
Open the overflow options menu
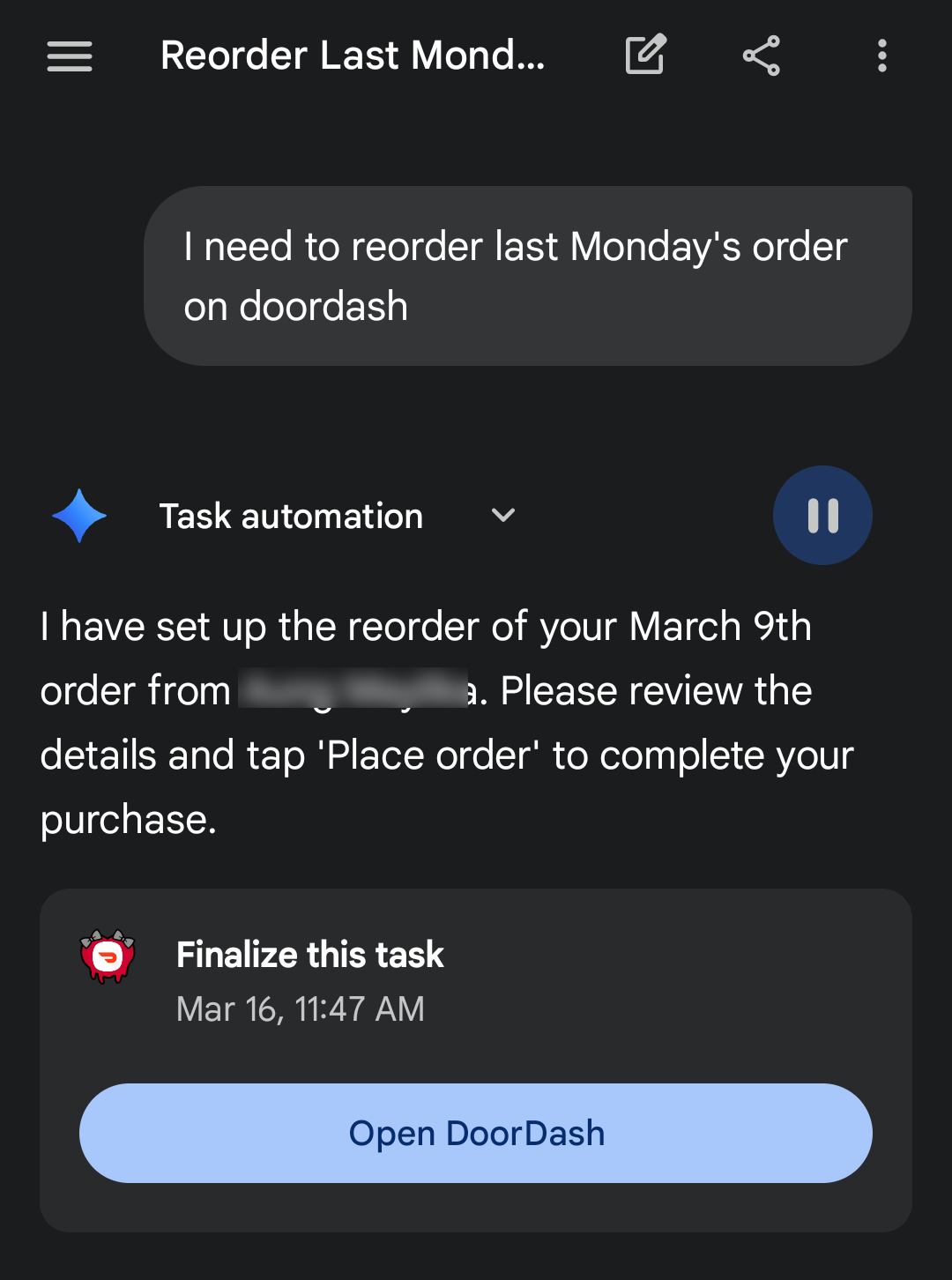pos(881,56)
